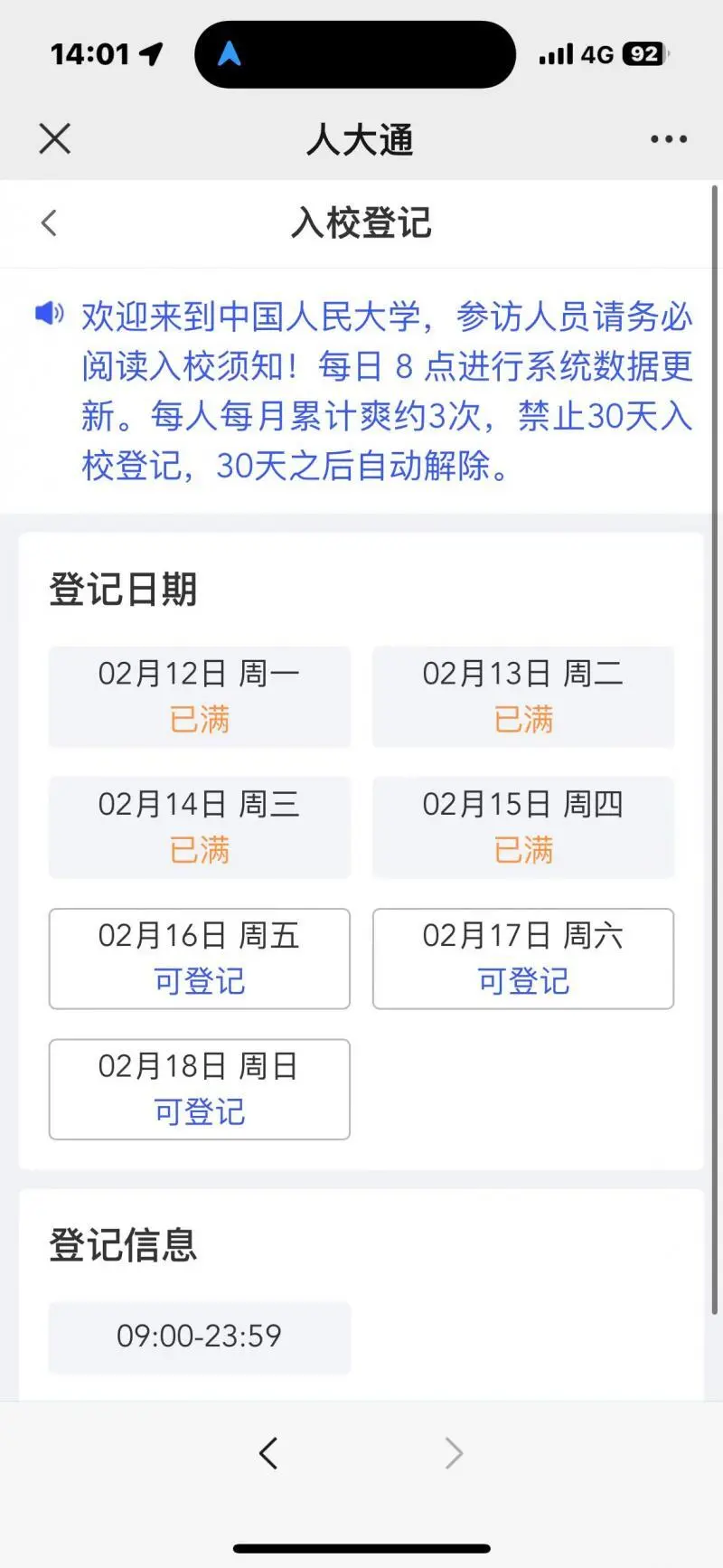The width and height of the screenshot is (723, 1568).
Task: Select 02月16日 周五 registration date
Action: point(199,959)
